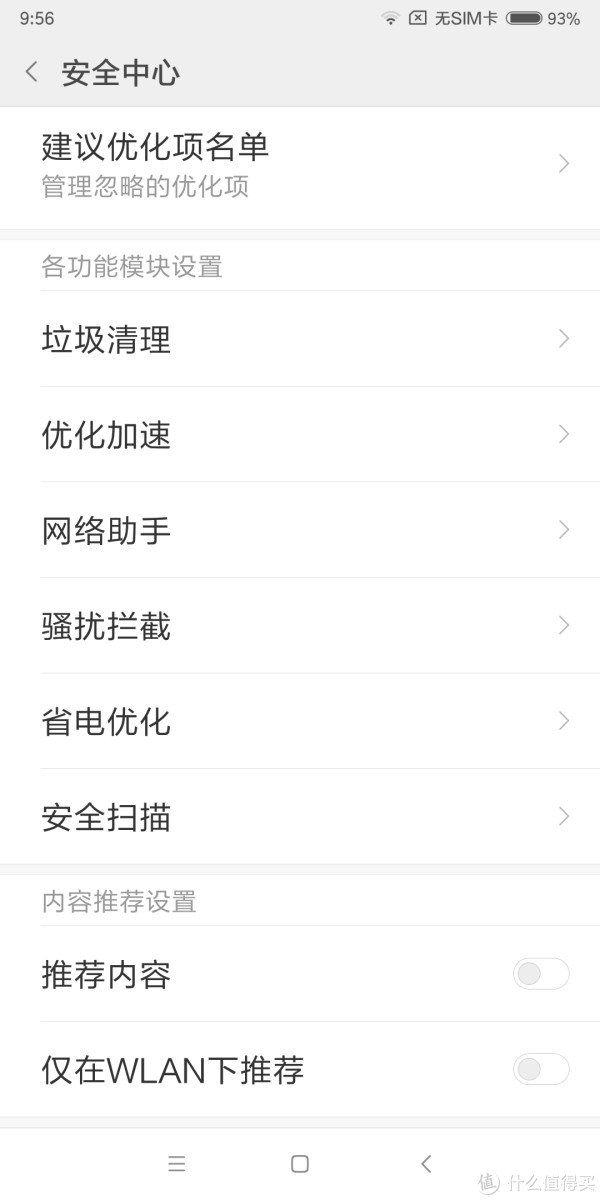
Task: Open 网络助手 settings
Action: [x=300, y=530]
